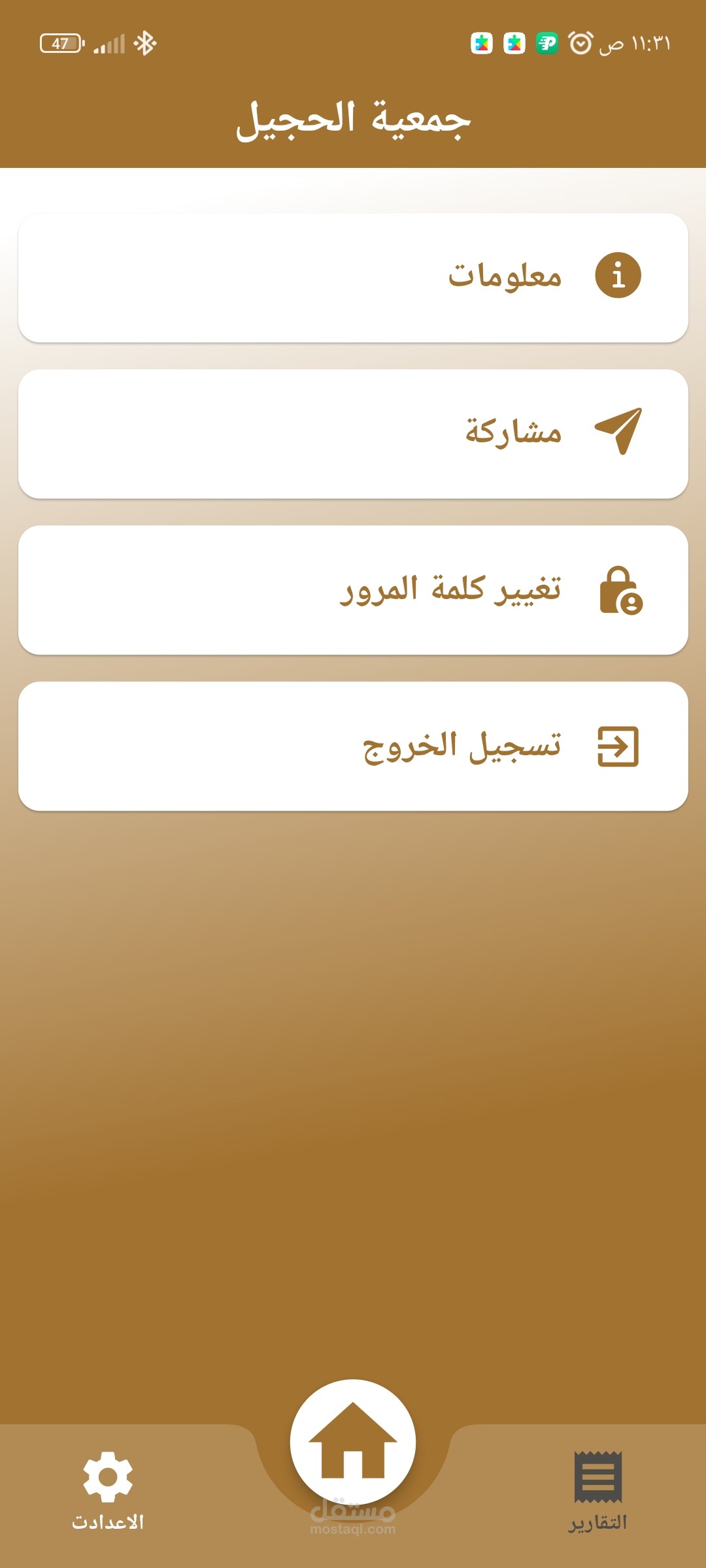Go to the home tab
The height and width of the screenshot is (1568, 706).
(353, 1442)
